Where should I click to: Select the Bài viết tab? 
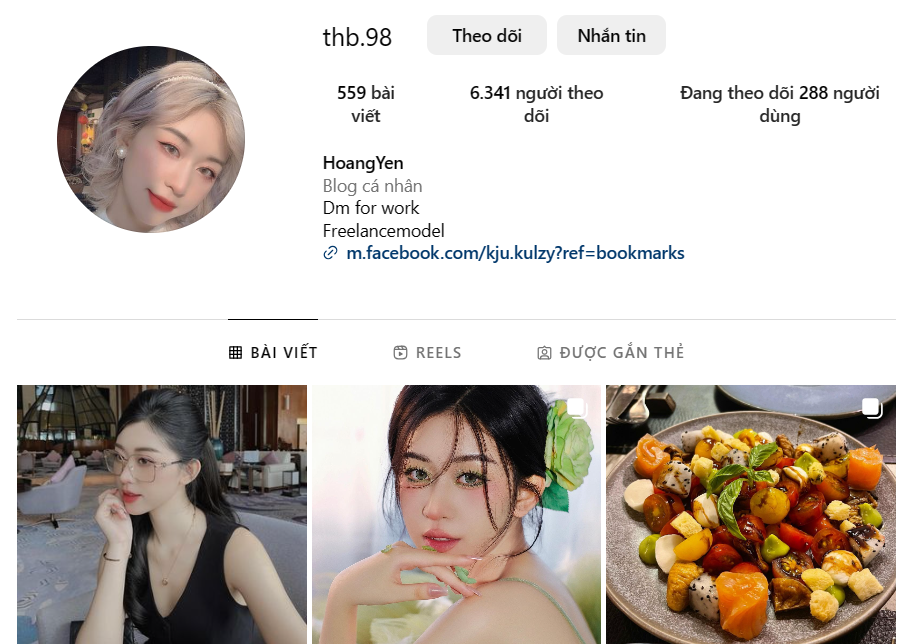click(273, 352)
